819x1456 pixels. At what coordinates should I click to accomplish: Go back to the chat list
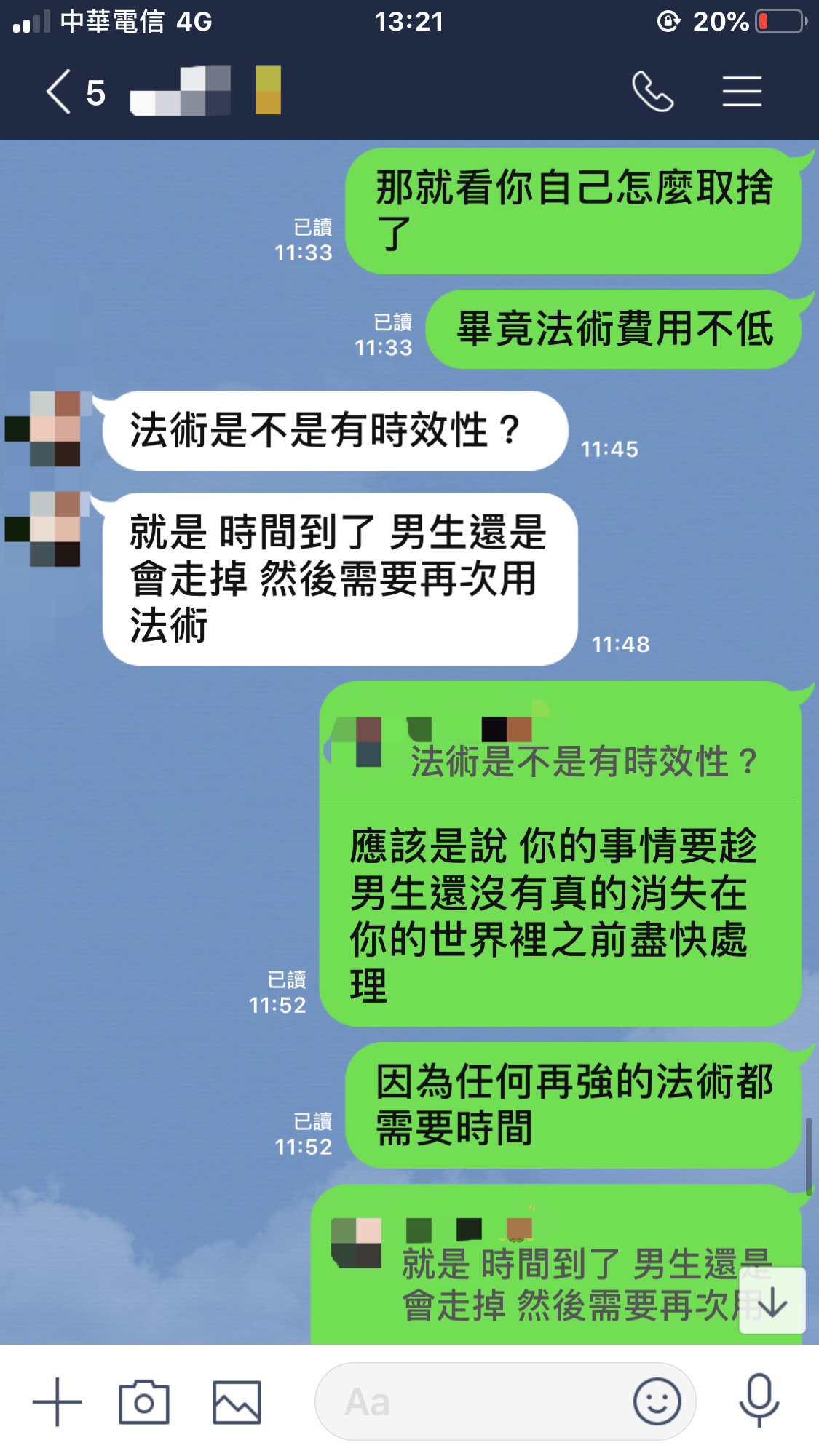[x=60, y=92]
